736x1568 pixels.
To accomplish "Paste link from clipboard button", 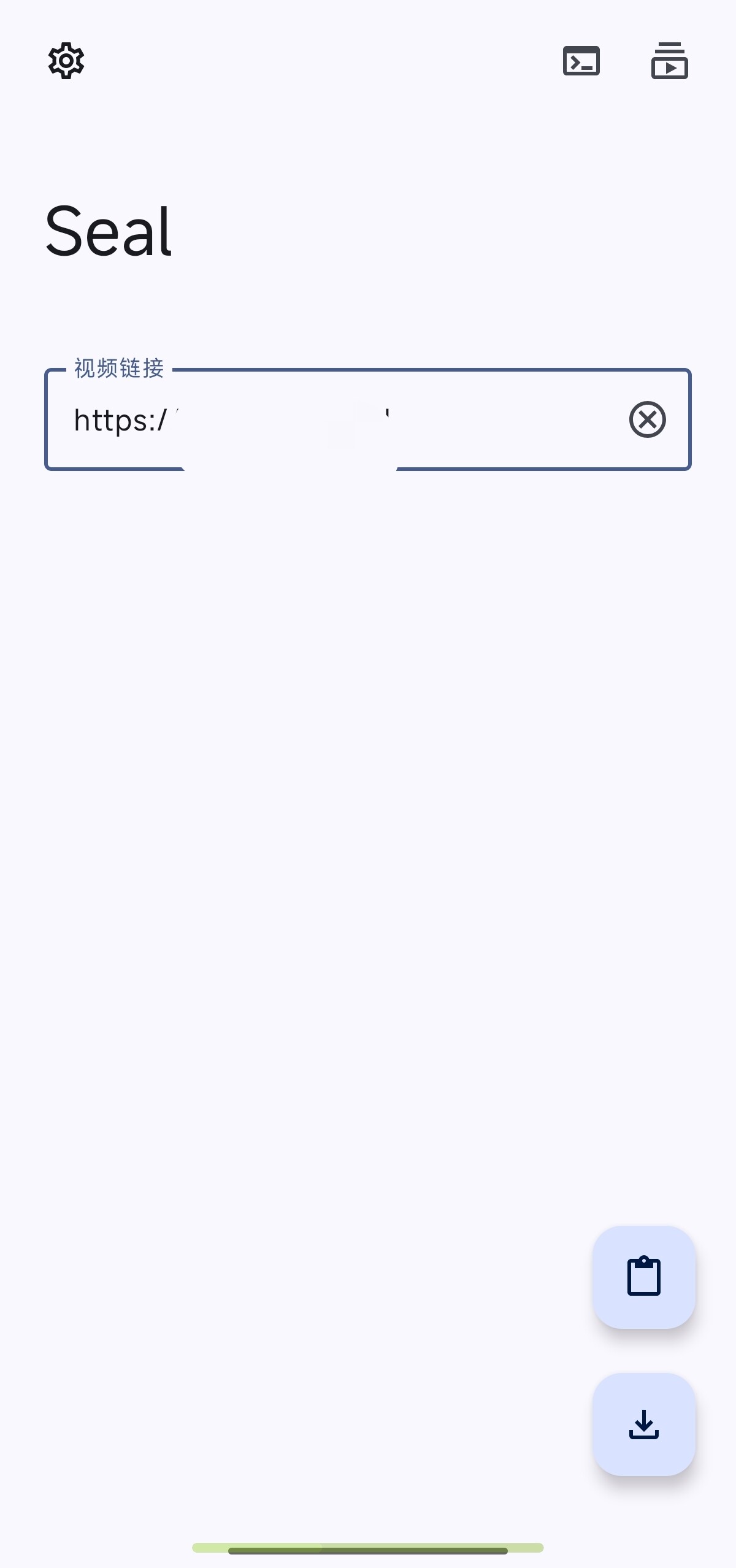I will (644, 1277).
